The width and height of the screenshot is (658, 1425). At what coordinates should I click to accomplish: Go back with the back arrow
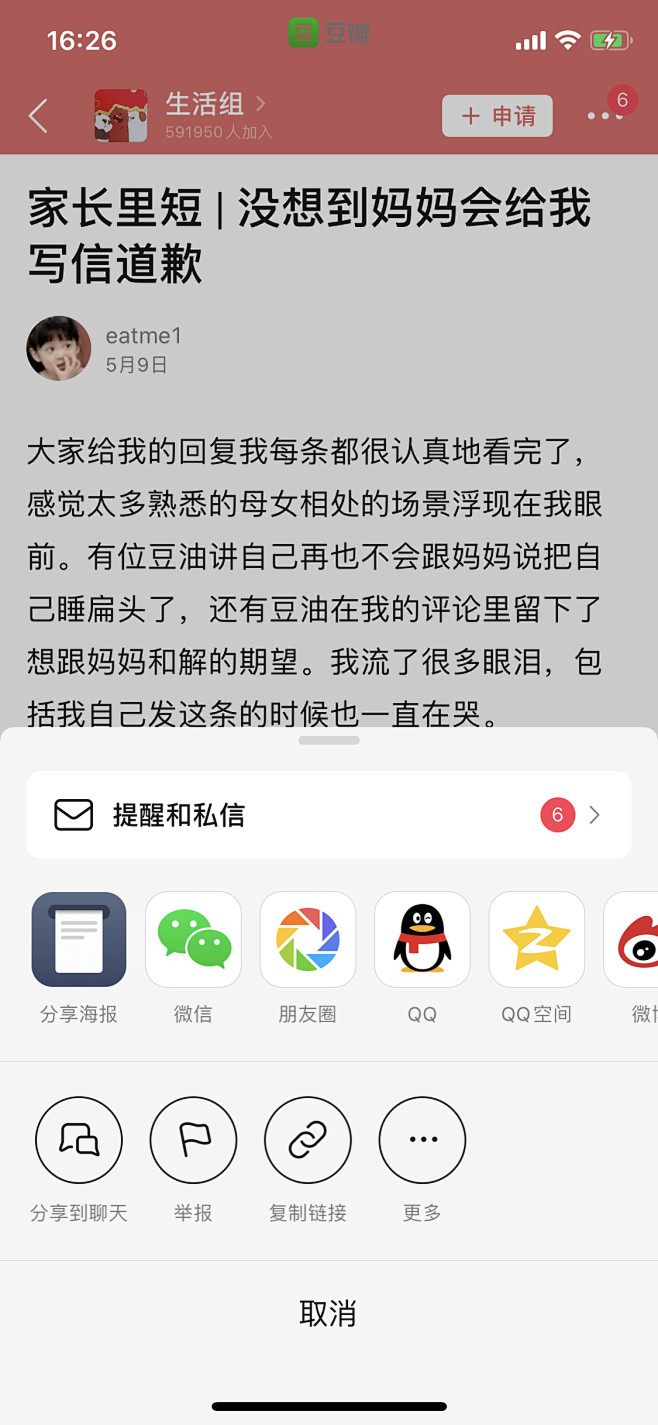point(38,116)
